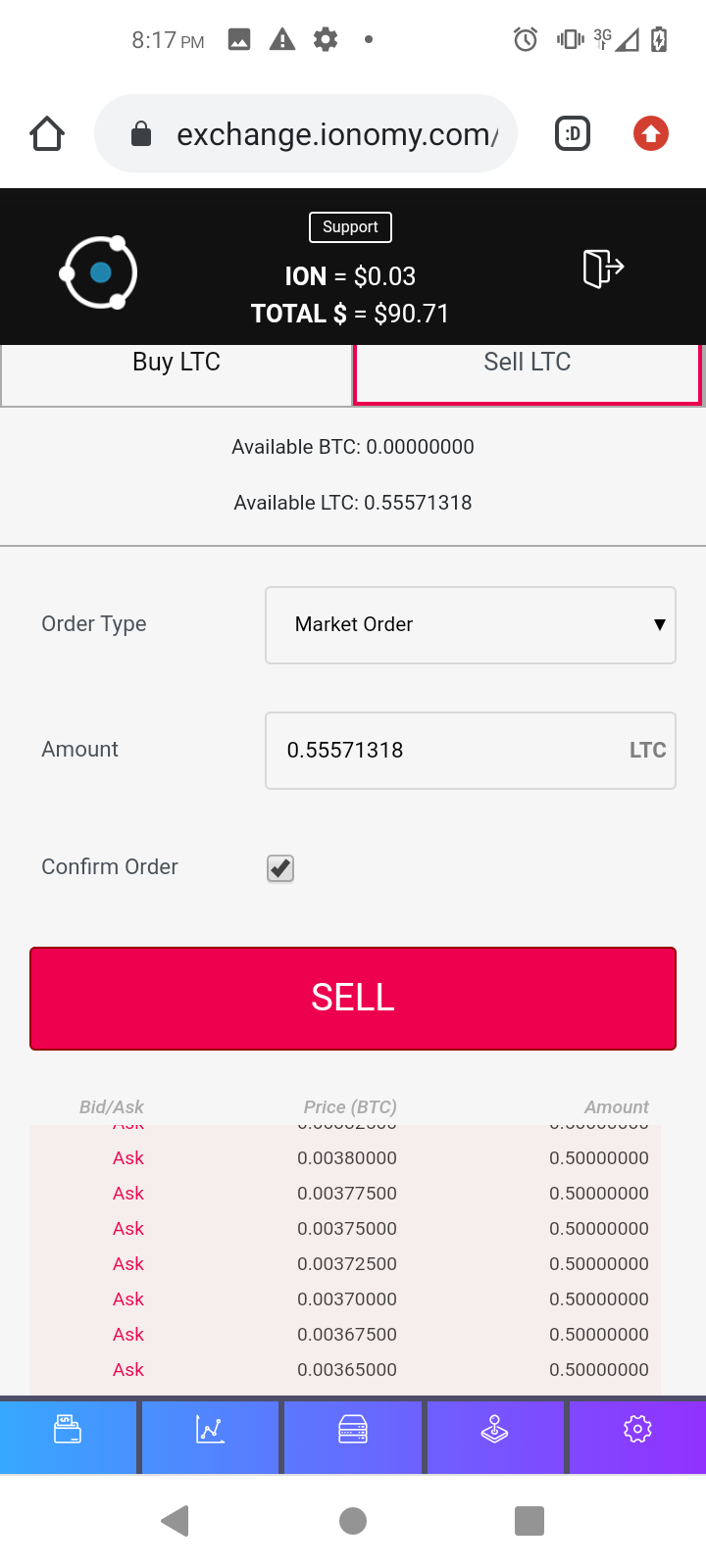The width and height of the screenshot is (706, 1568).
Task: Go back with the system back button
Action: (x=175, y=1521)
